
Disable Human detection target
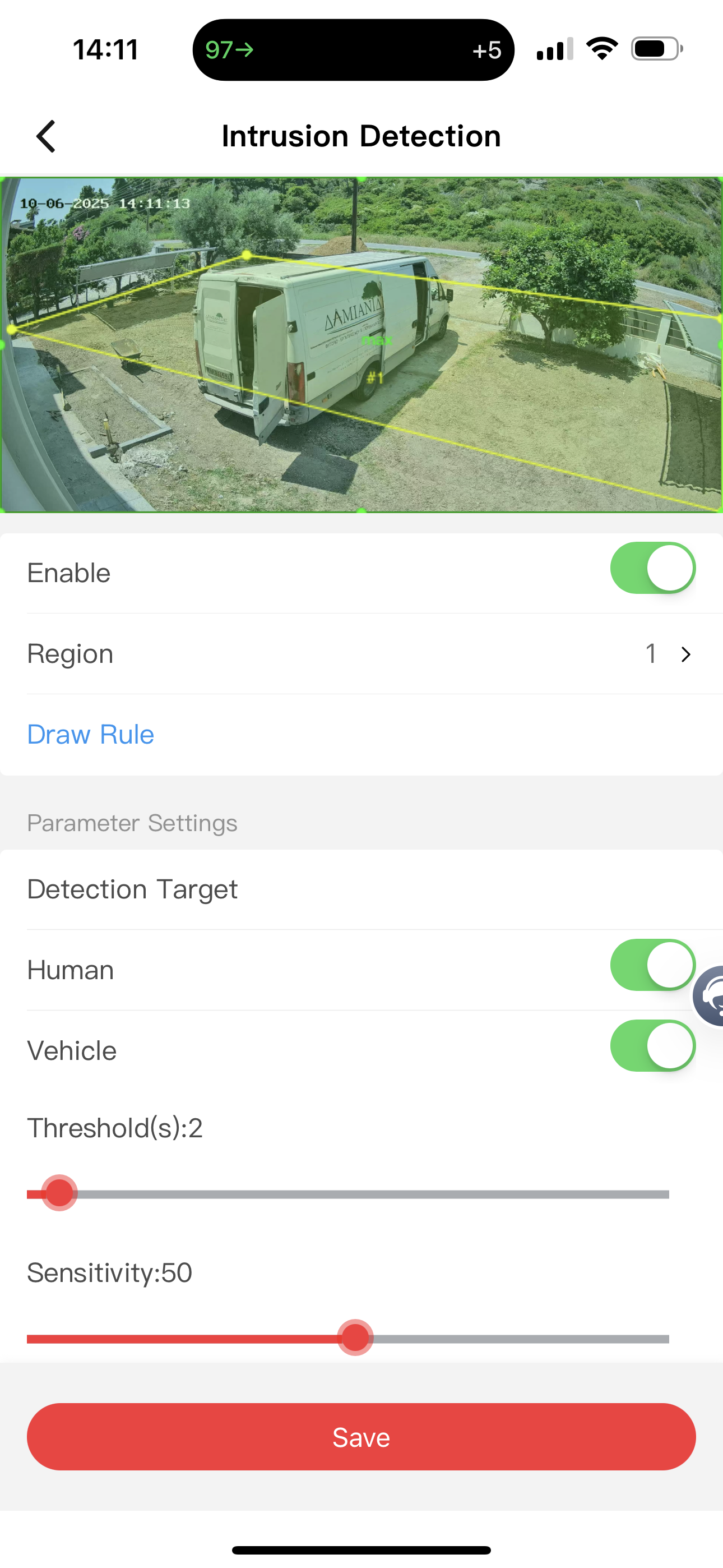click(652, 965)
